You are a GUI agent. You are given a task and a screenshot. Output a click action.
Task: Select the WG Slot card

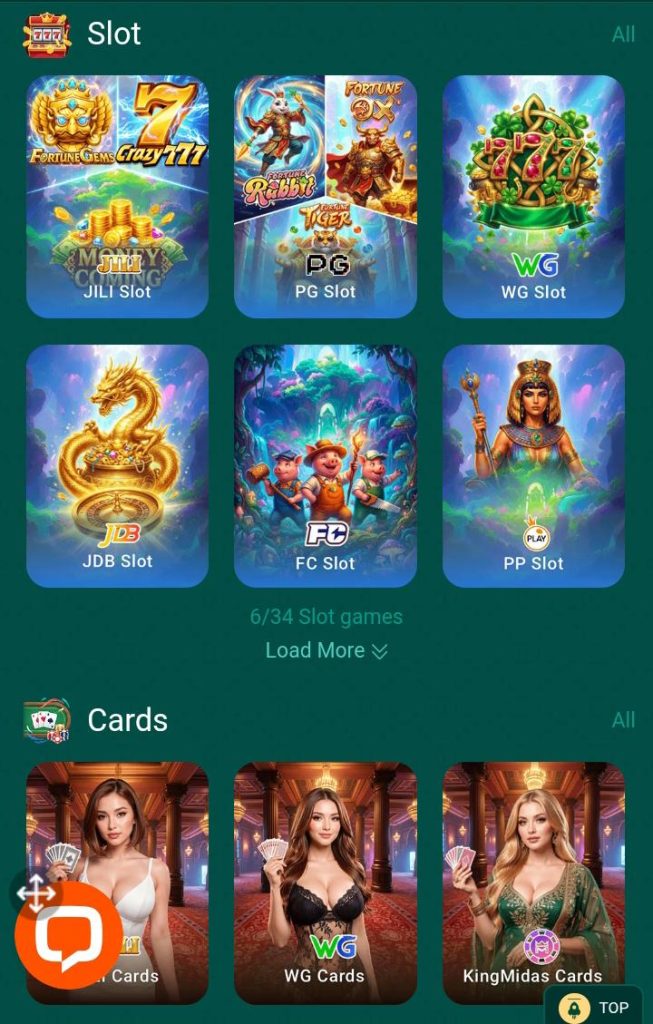click(533, 197)
